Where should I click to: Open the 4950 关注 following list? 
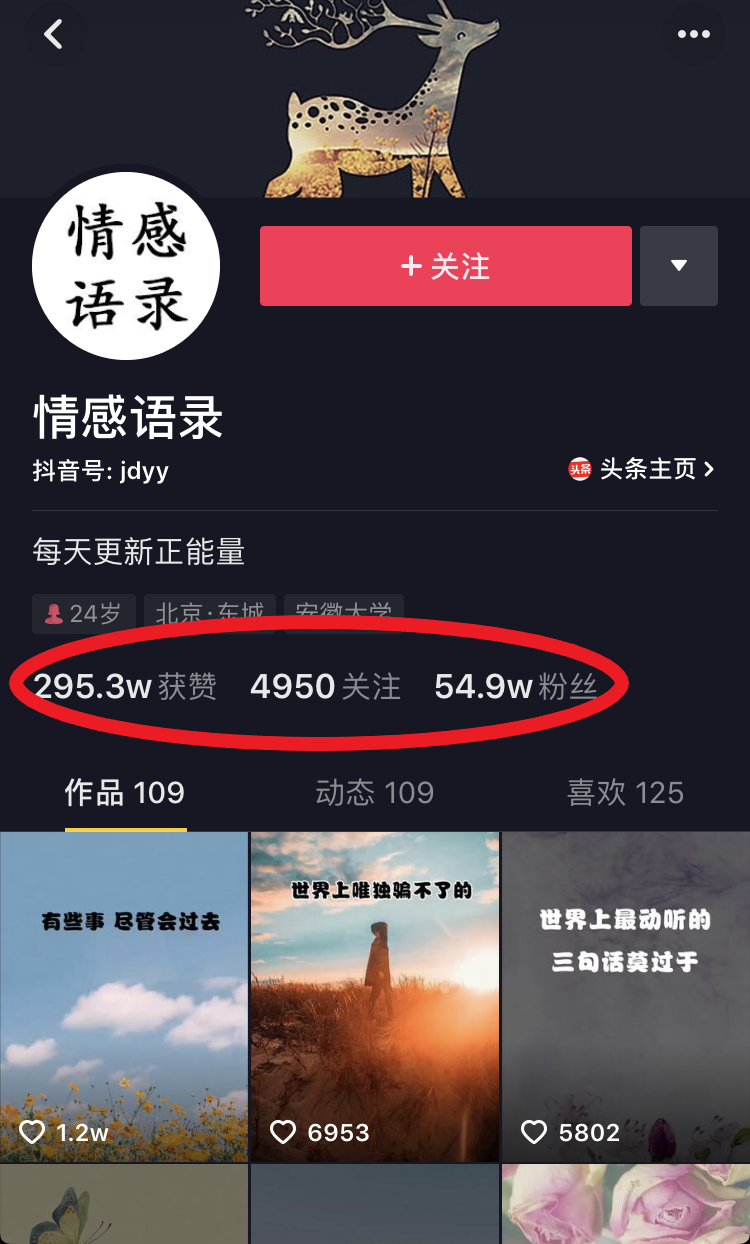tap(325, 686)
